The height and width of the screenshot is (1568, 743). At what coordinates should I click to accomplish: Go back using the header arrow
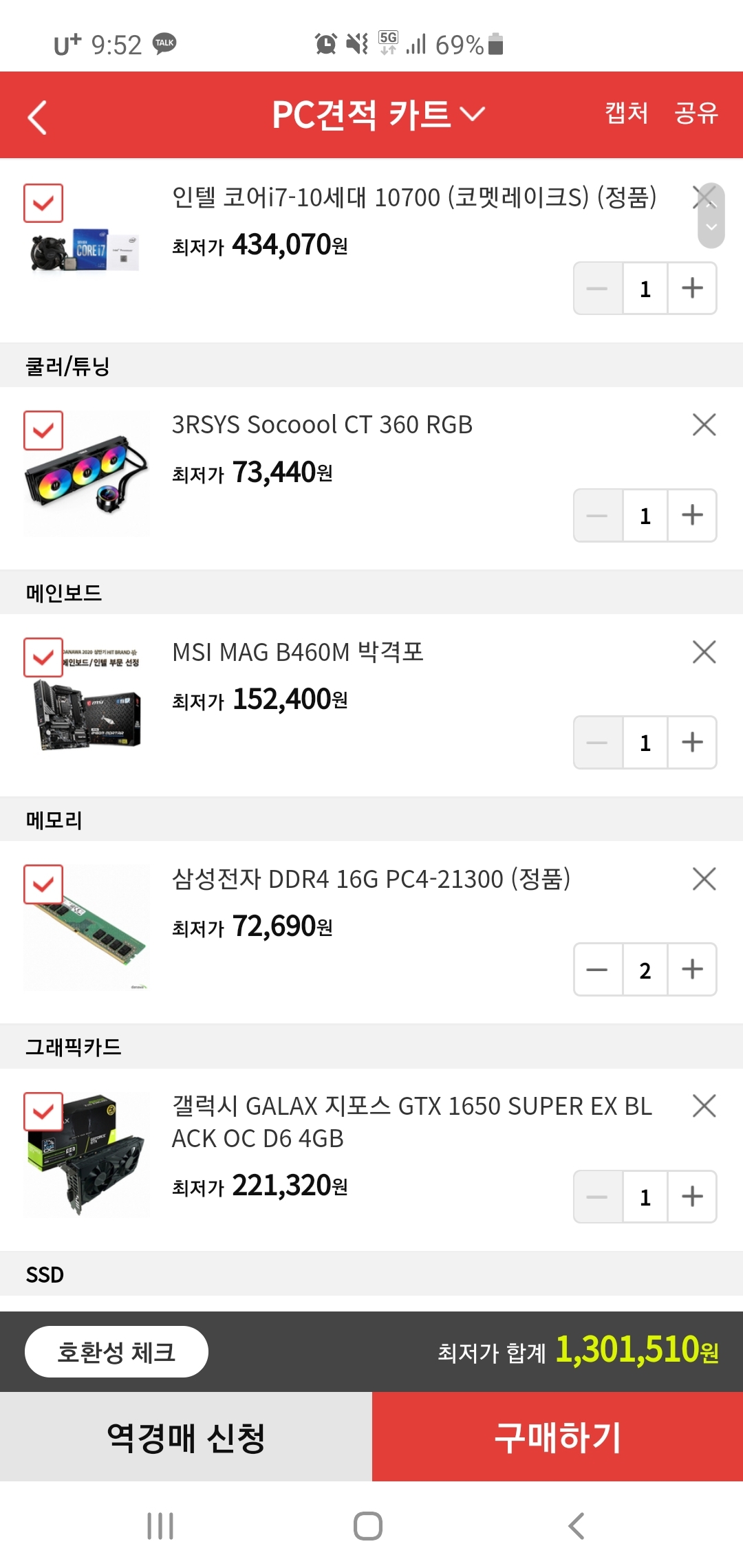coord(38,117)
